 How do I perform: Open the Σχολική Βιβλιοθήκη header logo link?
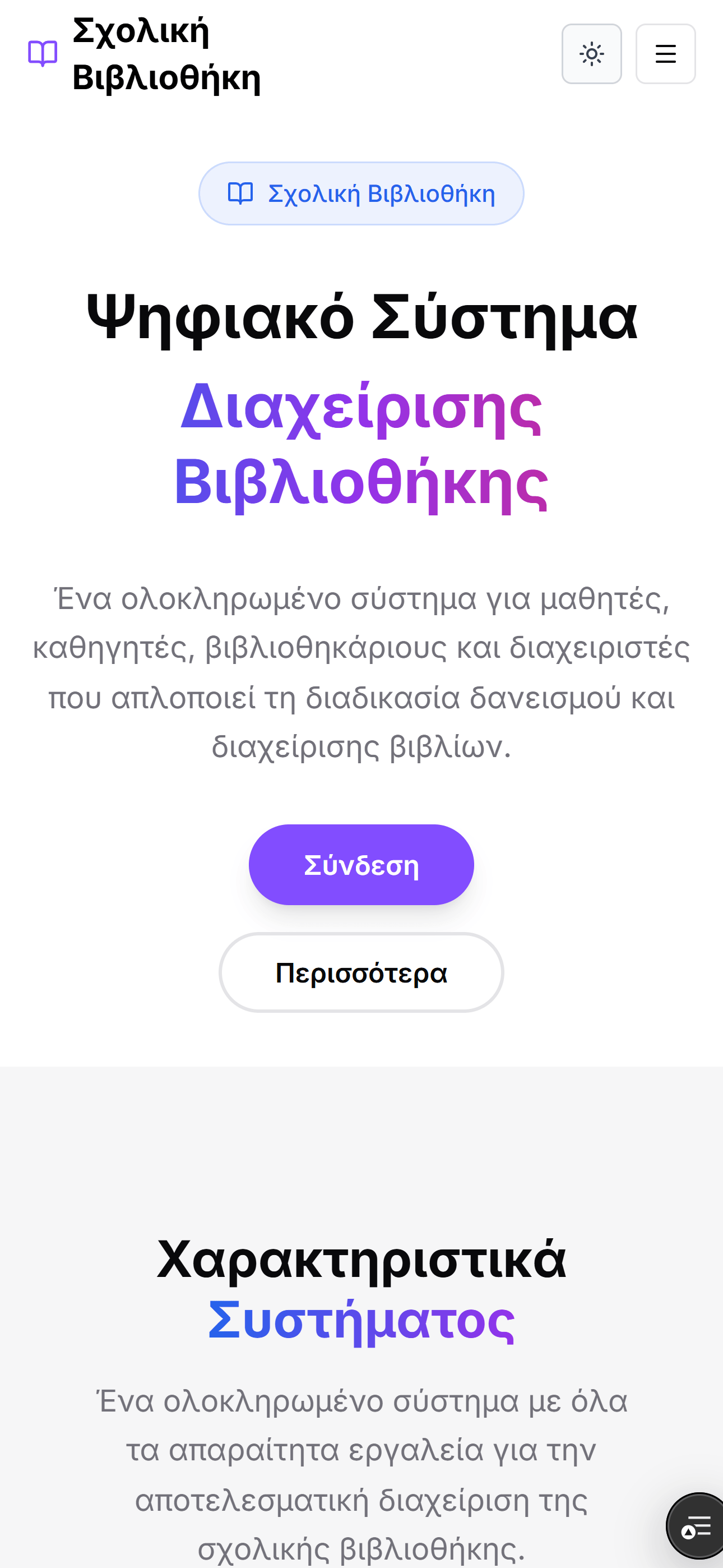tap(145, 54)
